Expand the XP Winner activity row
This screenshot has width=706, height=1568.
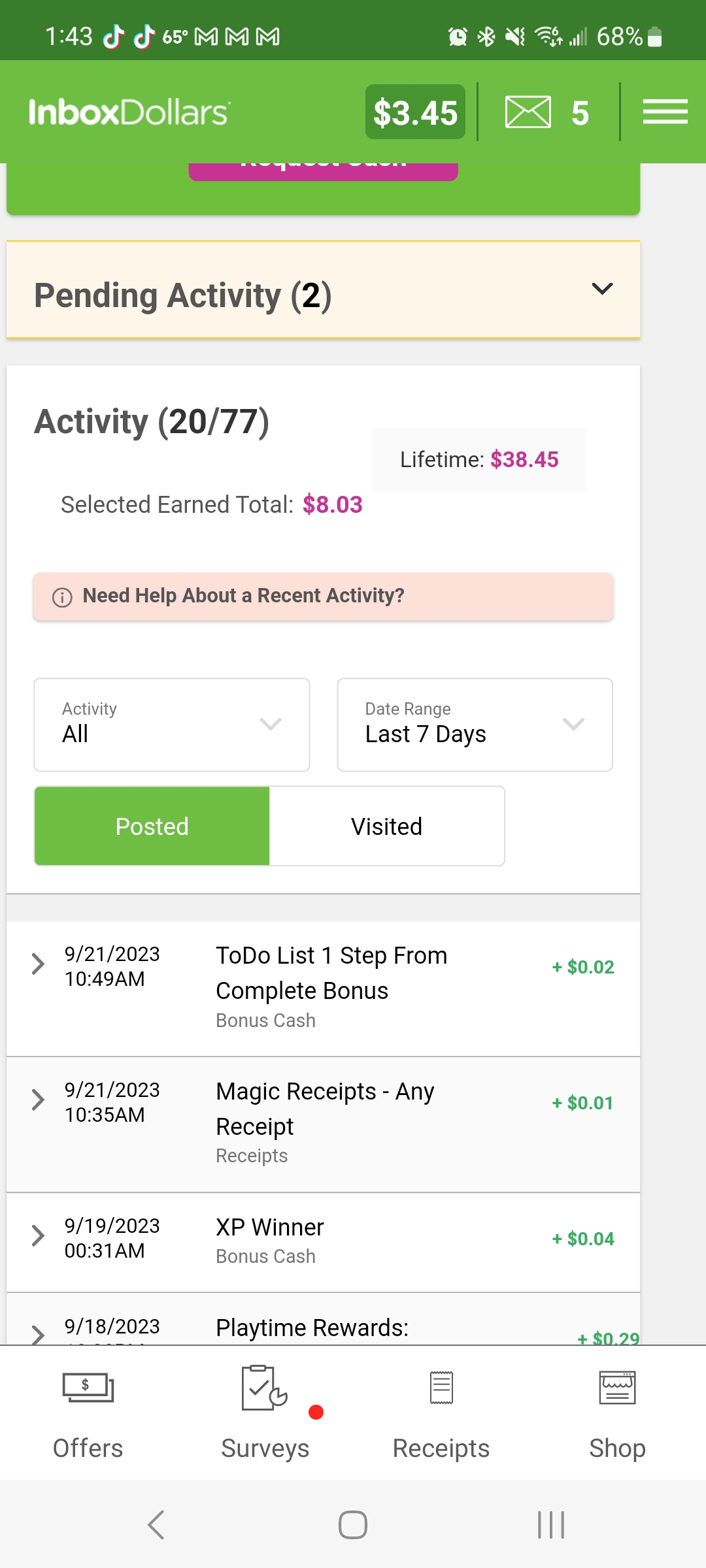coord(37,1233)
